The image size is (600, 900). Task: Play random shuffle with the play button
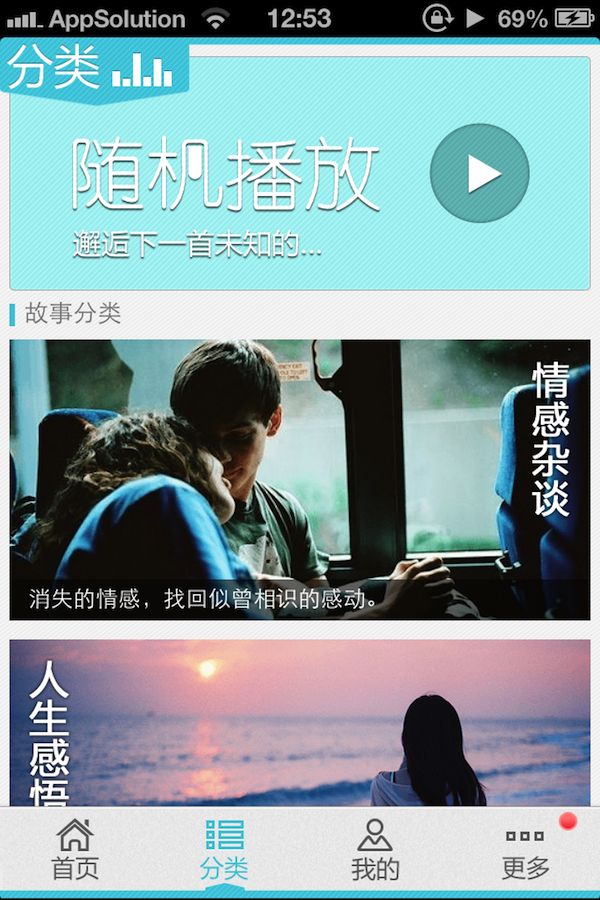[x=480, y=173]
